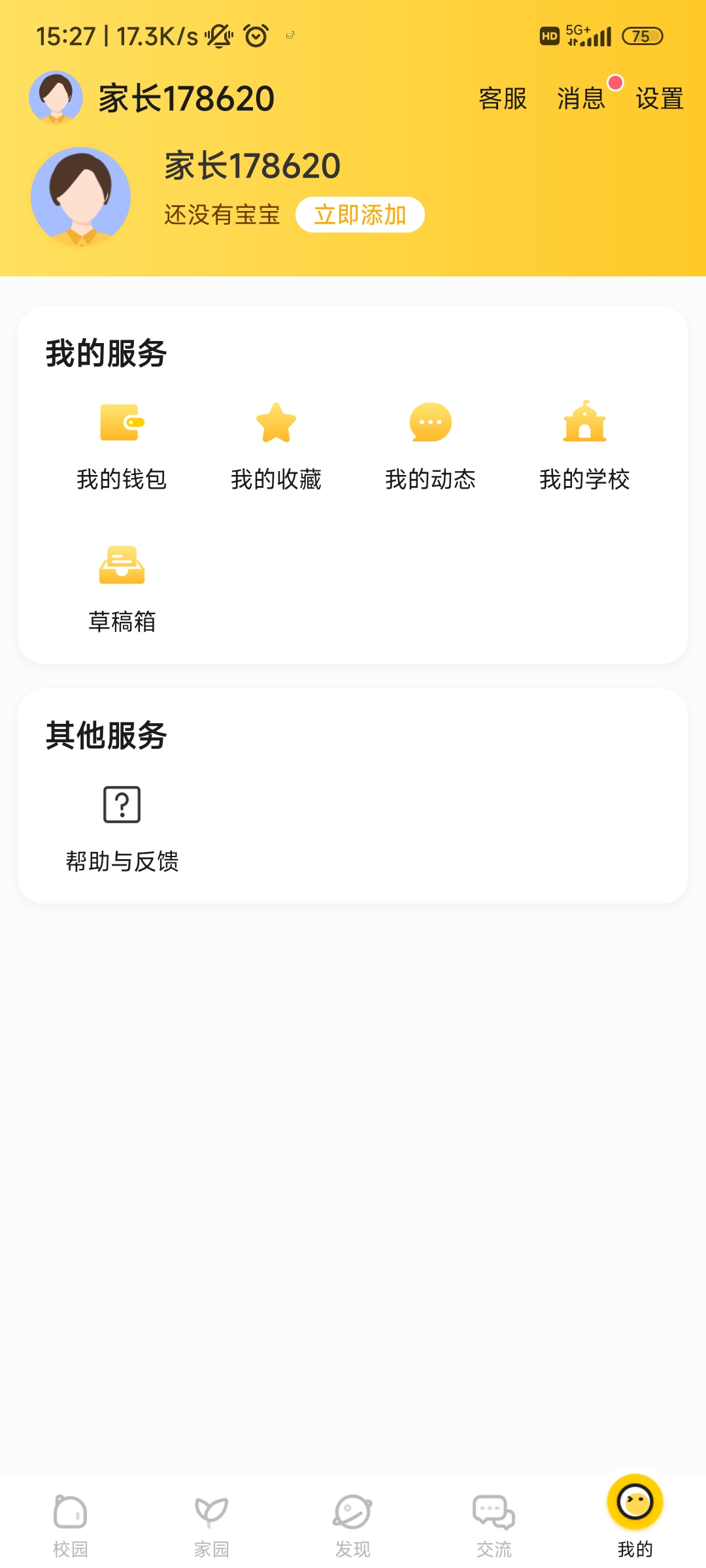Open the large profile avatar

[81, 197]
